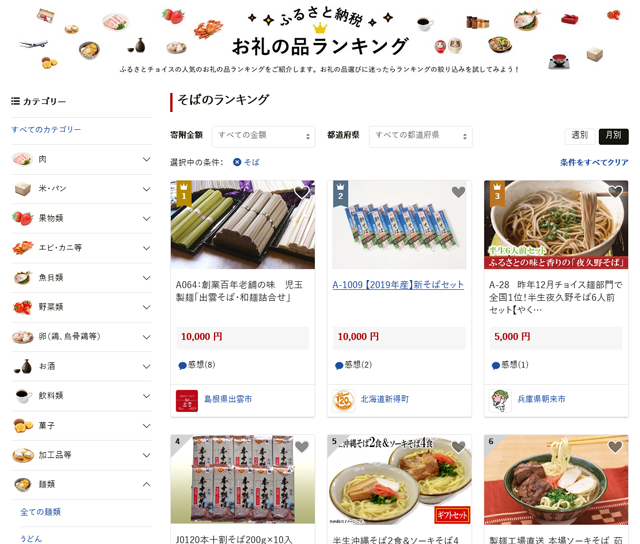Viewport: 640px width, 544px height.
Task: Open すべてのカテゴリー link
Action: coord(46,130)
